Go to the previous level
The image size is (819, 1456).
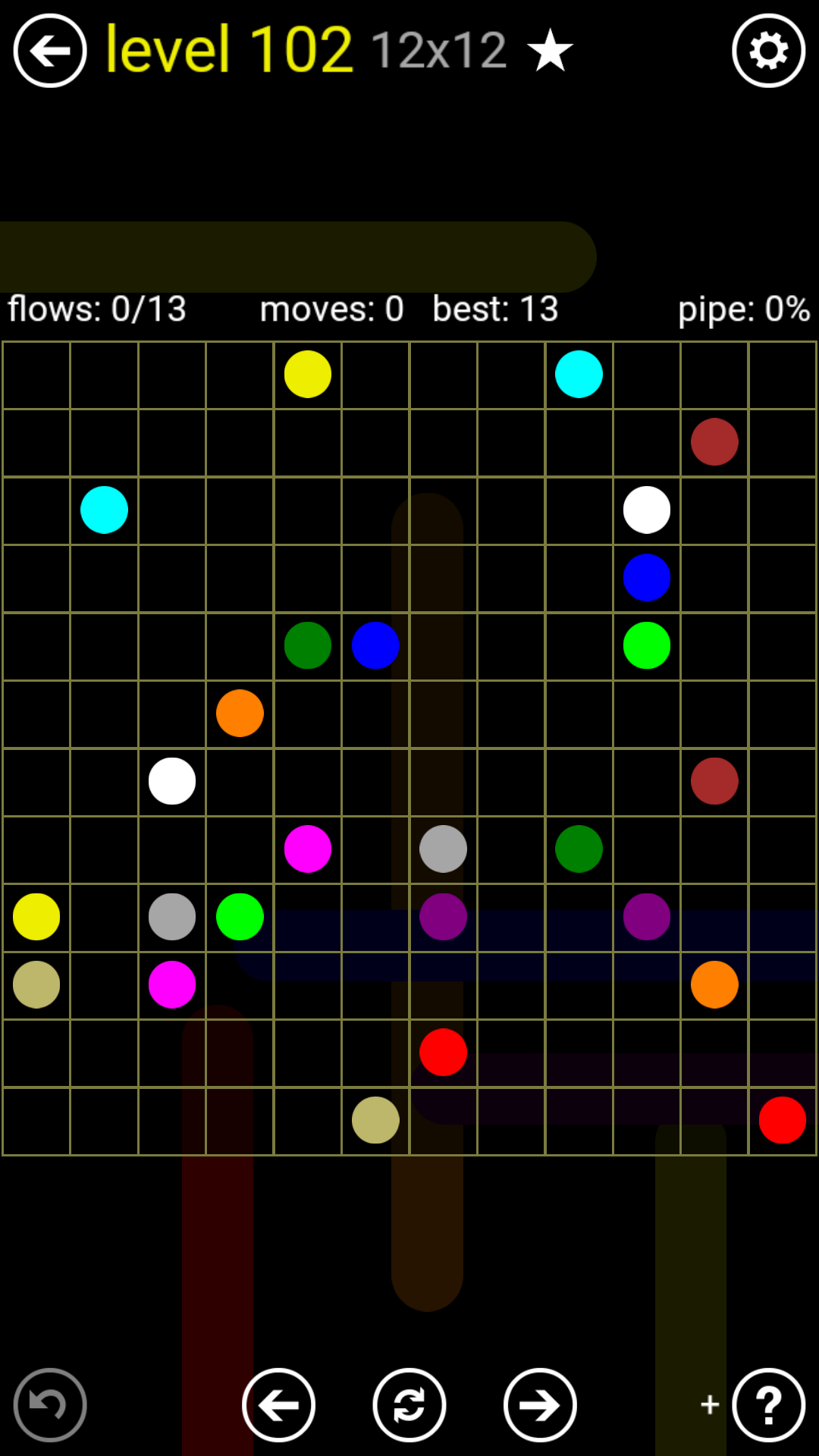(x=278, y=1404)
